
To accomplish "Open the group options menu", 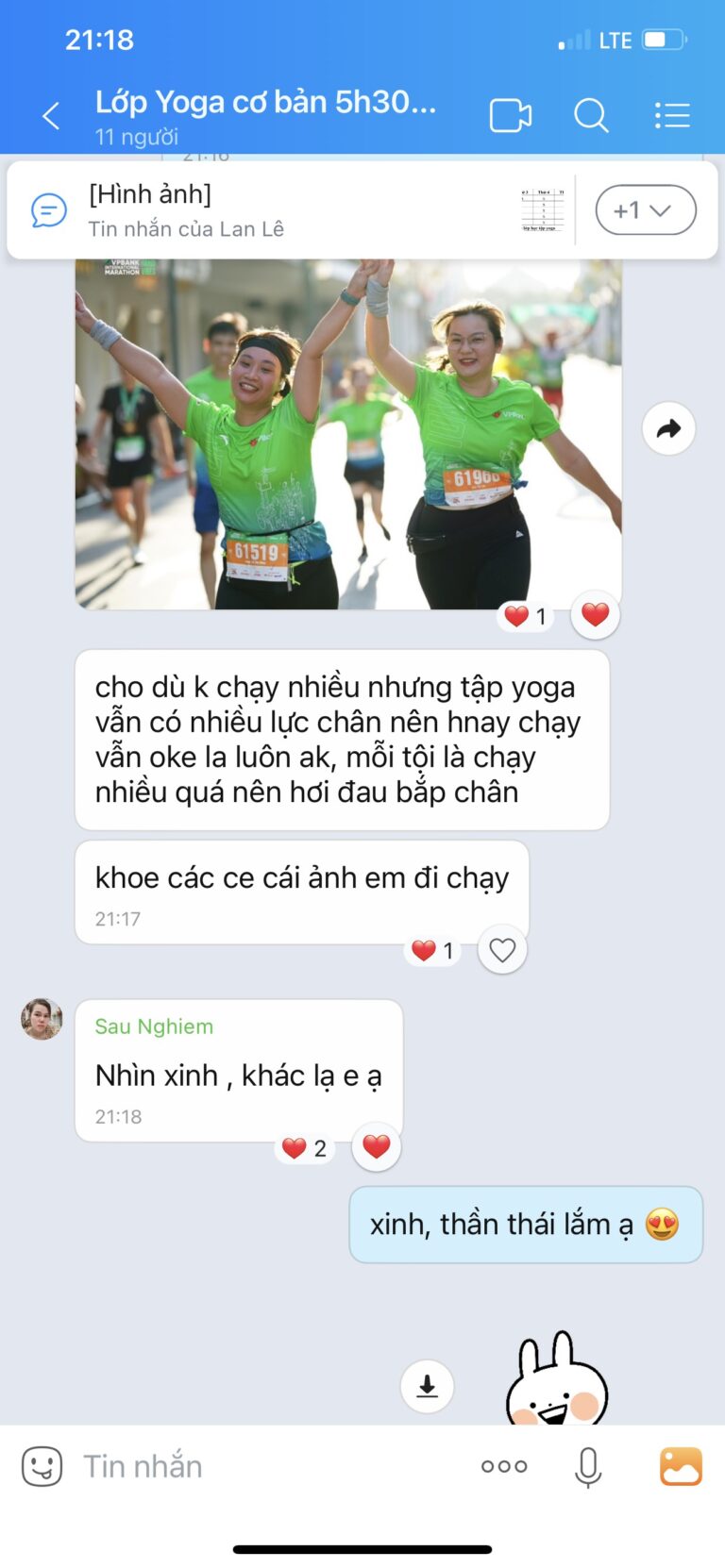I will click(x=672, y=116).
